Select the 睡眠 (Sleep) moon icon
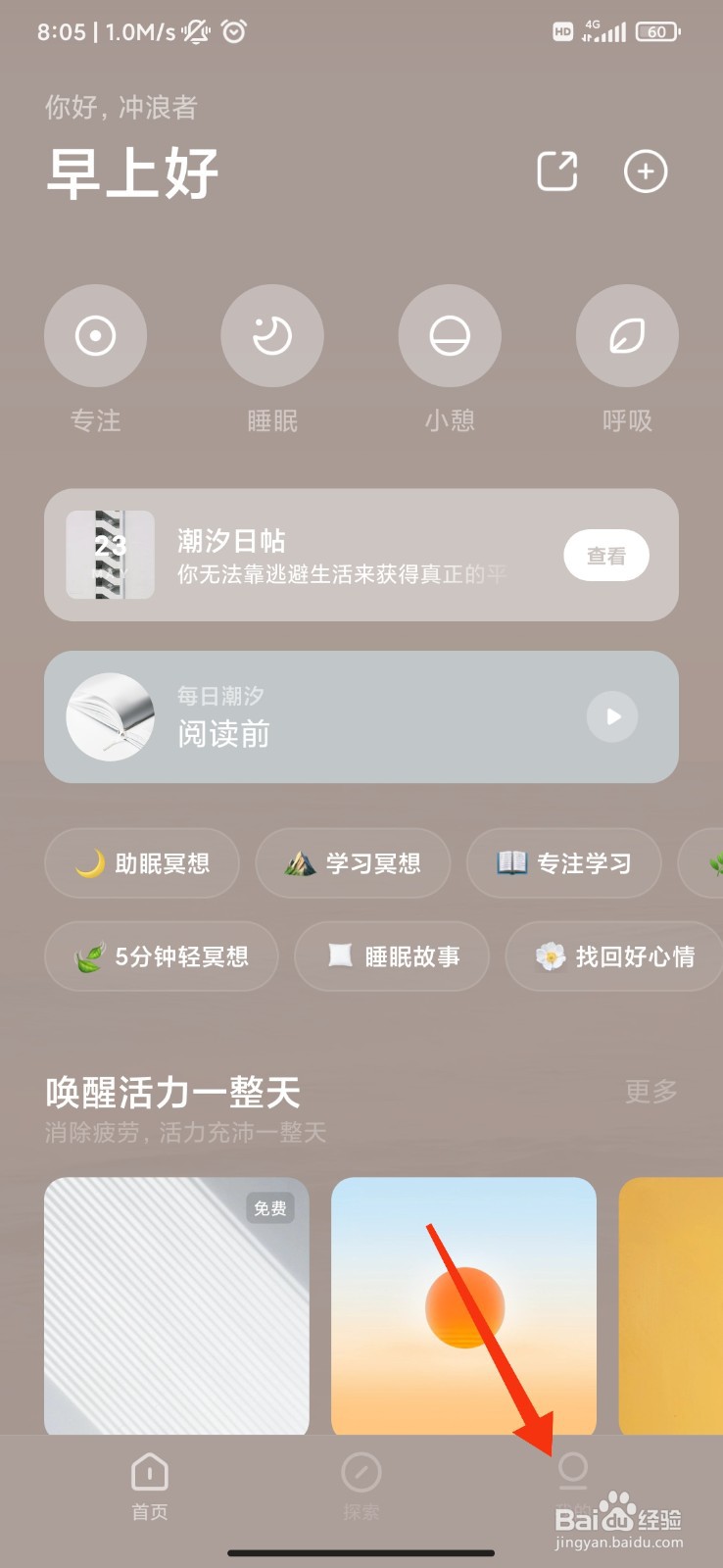Image resolution: width=723 pixels, height=1568 pixels. (x=271, y=335)
